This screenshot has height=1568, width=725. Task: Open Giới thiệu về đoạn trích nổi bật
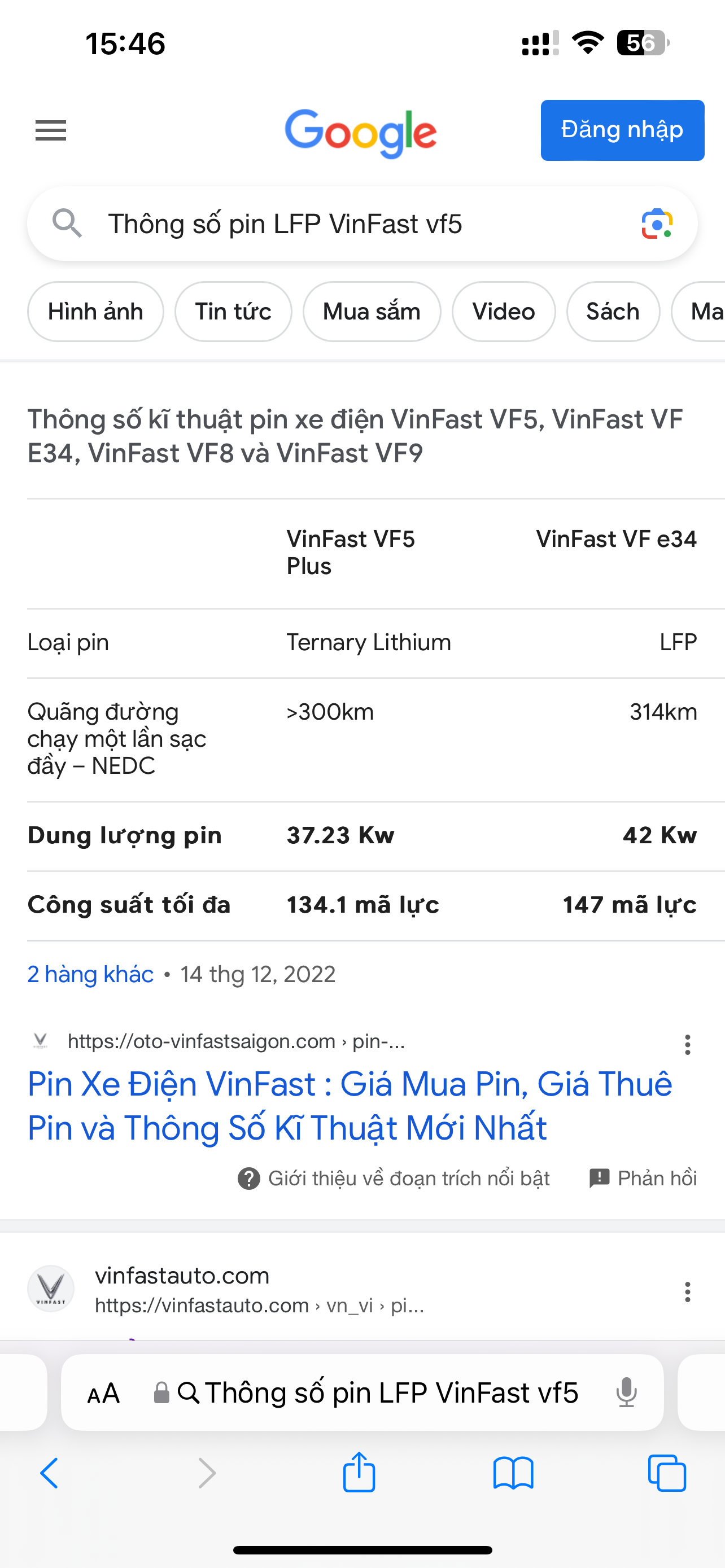[x=394, y=1179]
